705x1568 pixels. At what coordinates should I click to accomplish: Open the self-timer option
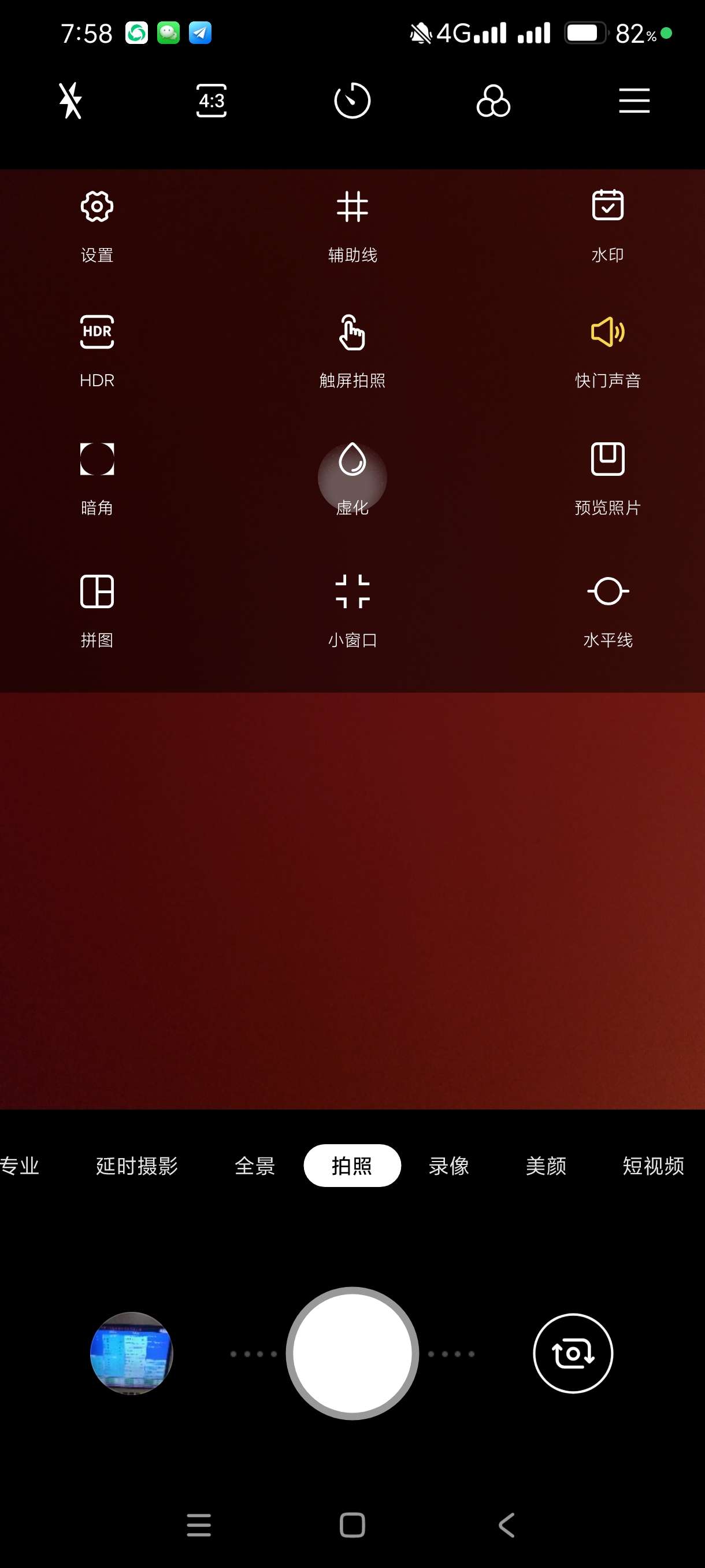click(x=352, y=101)
